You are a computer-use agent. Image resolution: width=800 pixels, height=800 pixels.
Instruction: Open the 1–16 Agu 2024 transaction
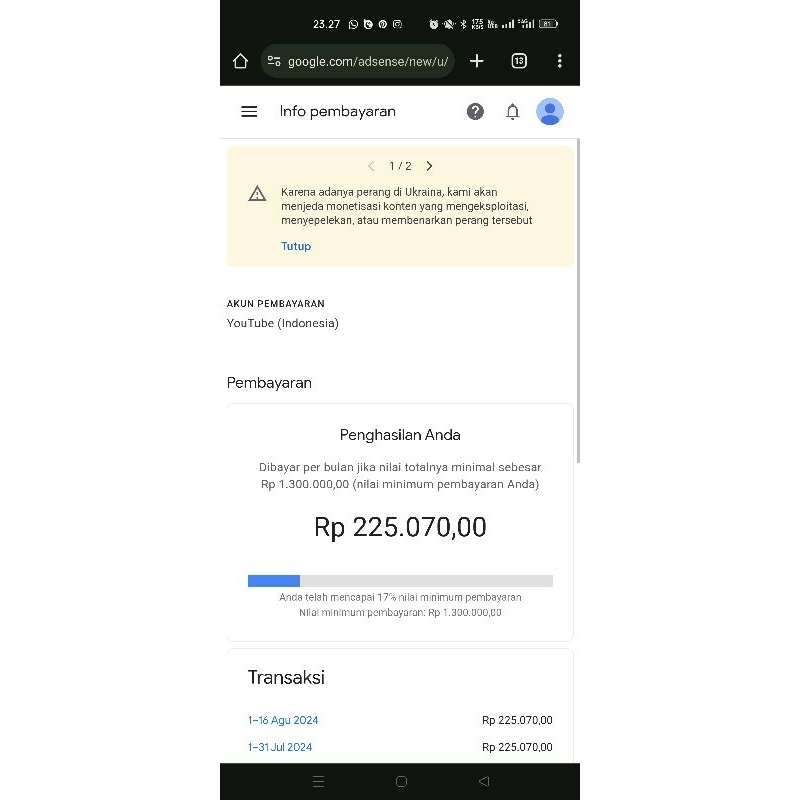tap(283, 720)
